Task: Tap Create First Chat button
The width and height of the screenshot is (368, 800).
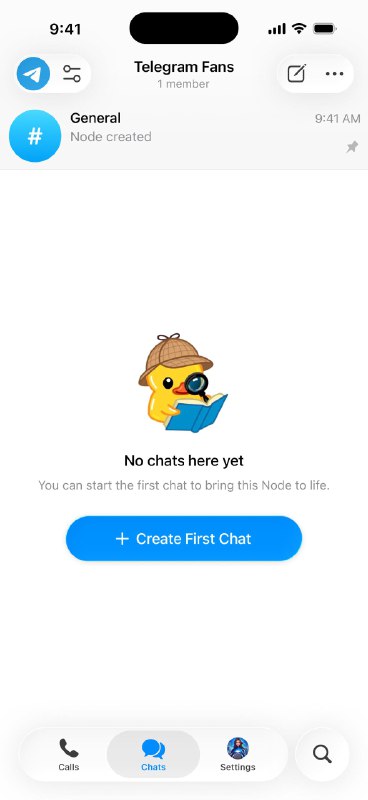Action: pos(184,538)
